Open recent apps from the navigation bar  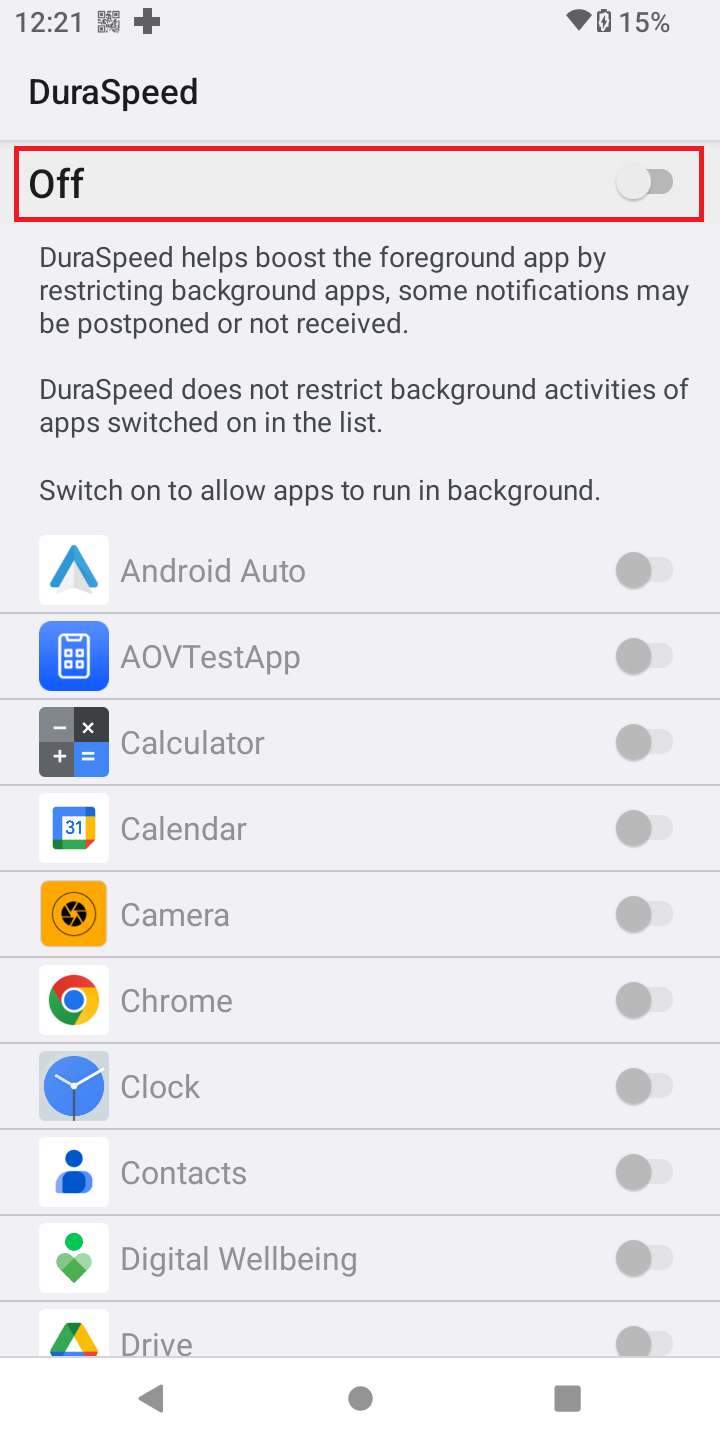[x=568, y=1398]
